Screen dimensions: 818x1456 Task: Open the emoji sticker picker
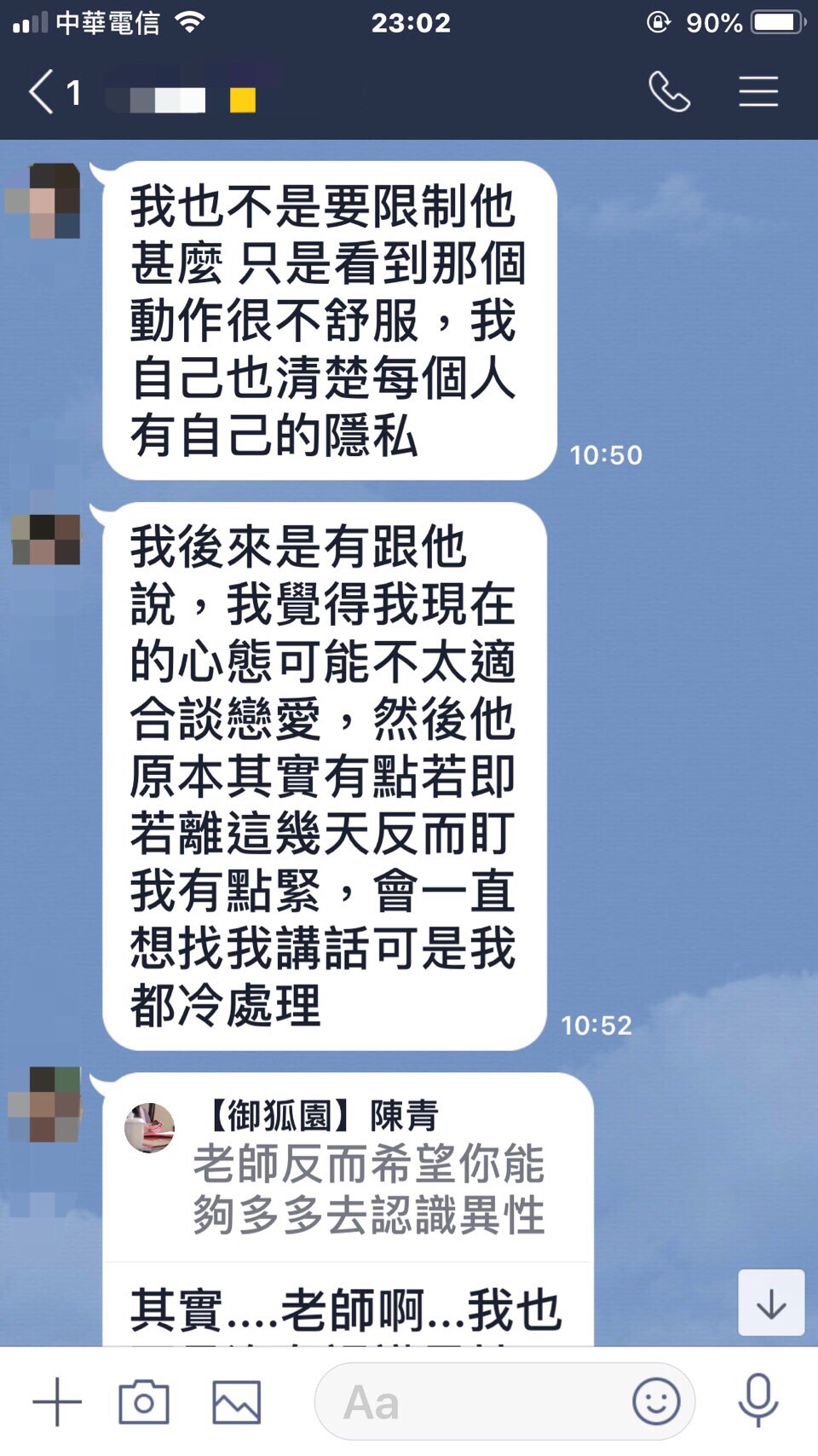[x=656, y=1402]
